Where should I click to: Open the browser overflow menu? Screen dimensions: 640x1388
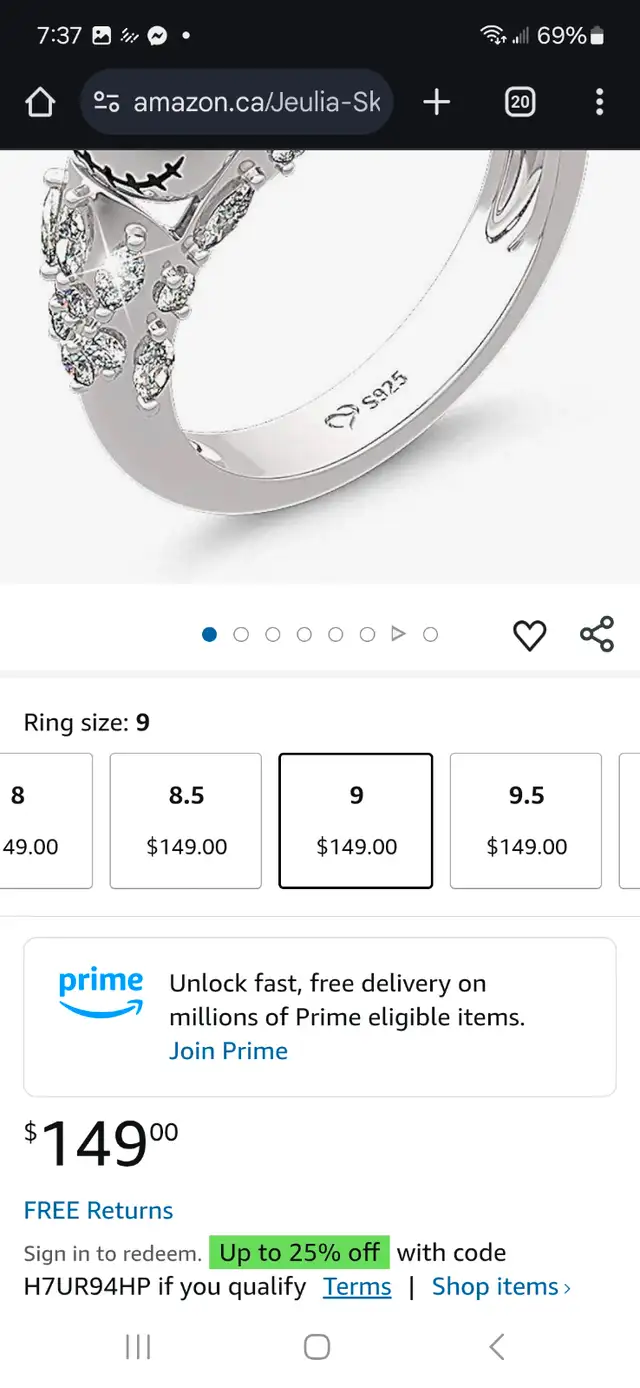(599, 101)
